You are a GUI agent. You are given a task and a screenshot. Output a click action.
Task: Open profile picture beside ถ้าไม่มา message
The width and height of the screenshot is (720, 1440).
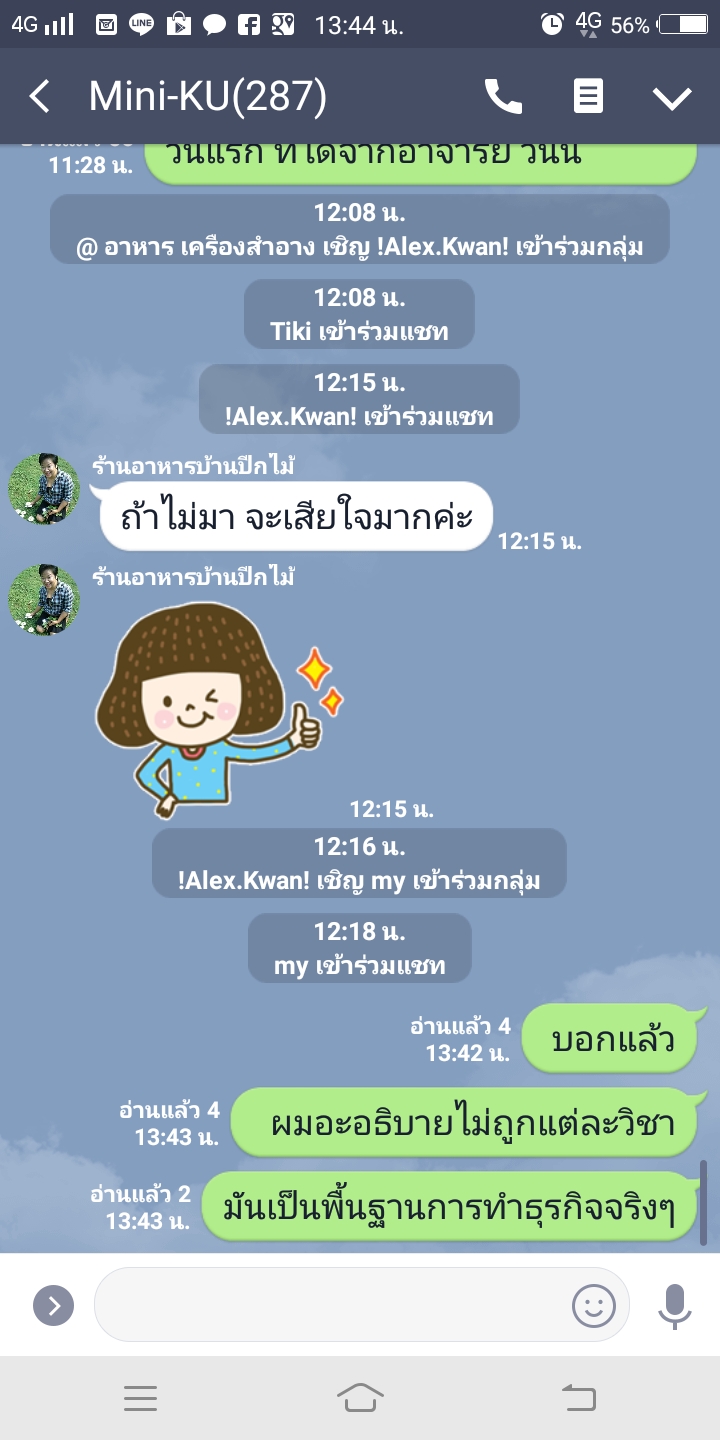pos(43,489)
